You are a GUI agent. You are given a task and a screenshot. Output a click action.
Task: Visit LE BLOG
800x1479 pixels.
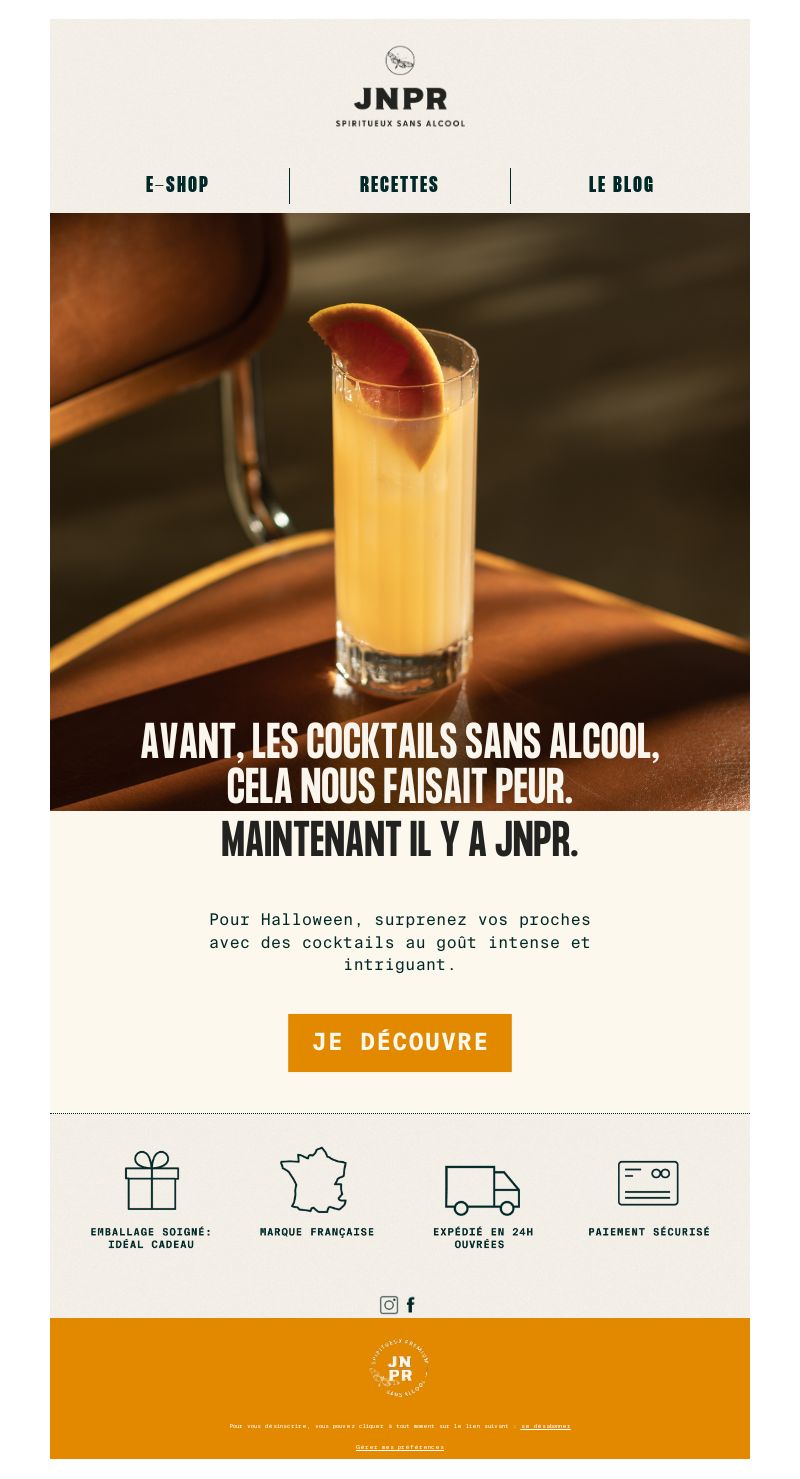click(x=621, y=185)
